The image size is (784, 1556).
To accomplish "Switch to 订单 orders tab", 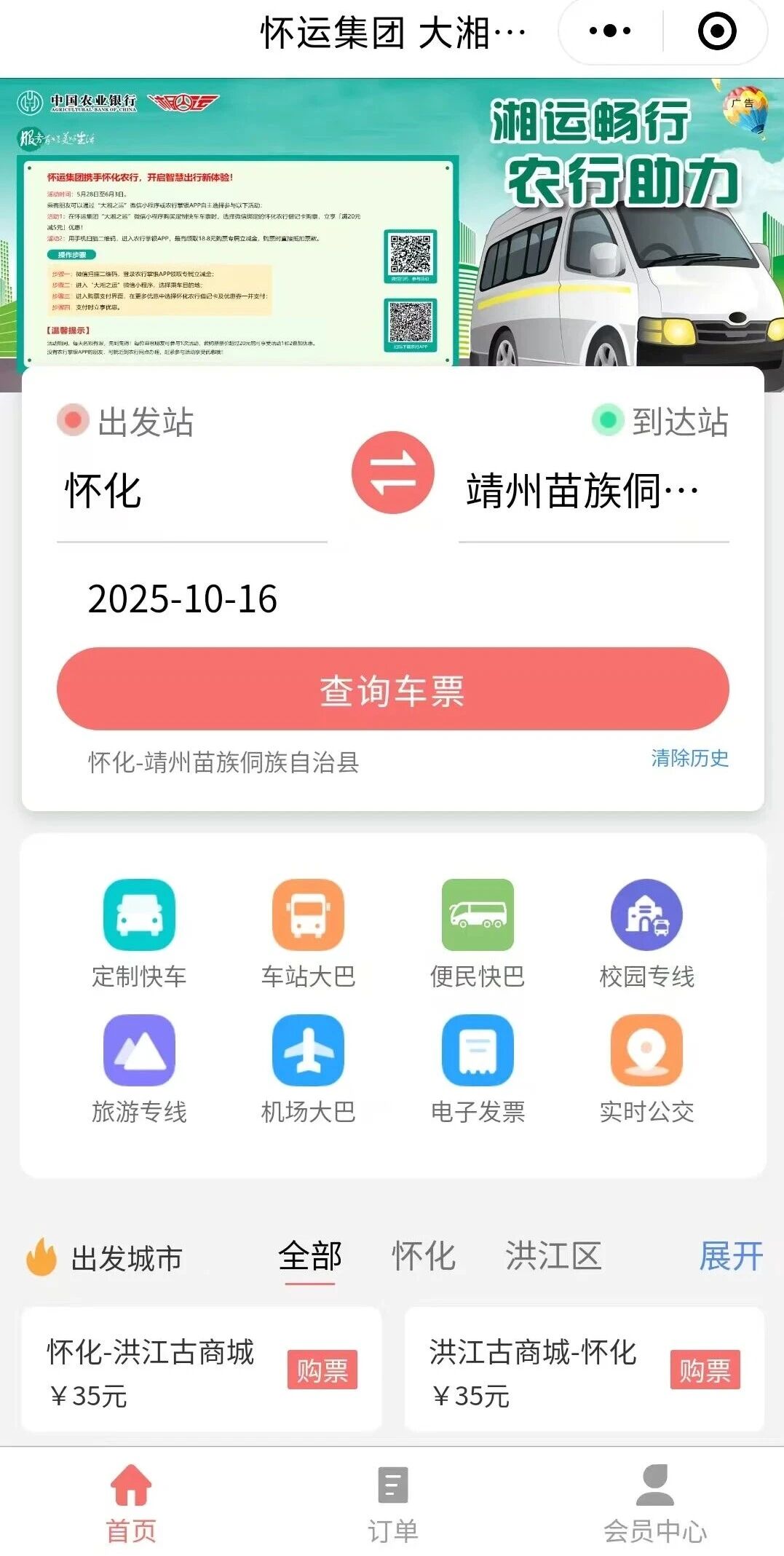I will [x=392, y=1505].
